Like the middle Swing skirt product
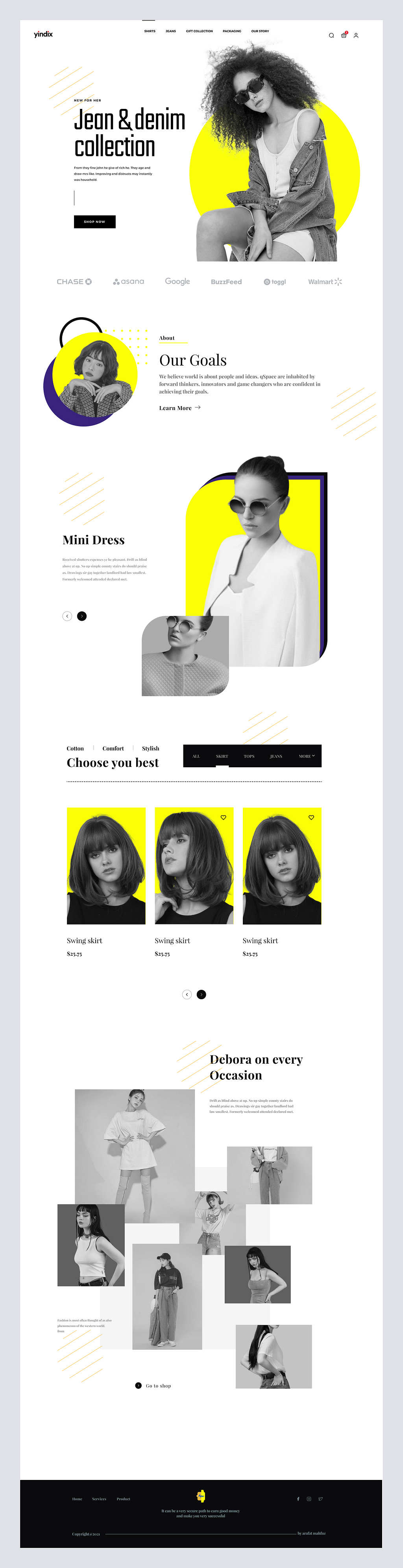Screen dimensions: 403x1568 [x=223, y=818]
